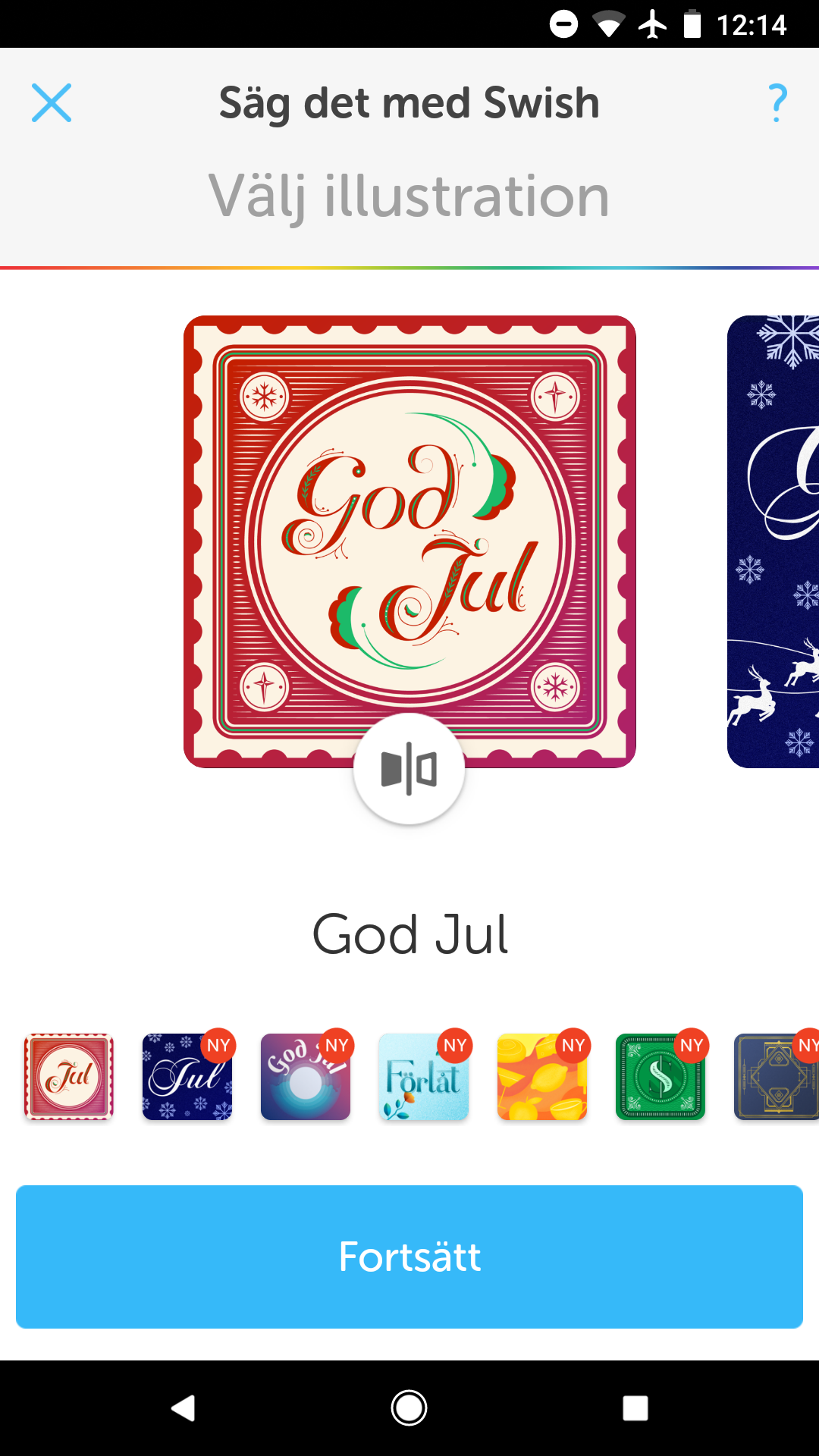The width and height of the screenshot is (819, 1456).
Task: Go back with the system back button
Action: [x=183, y=1408]
